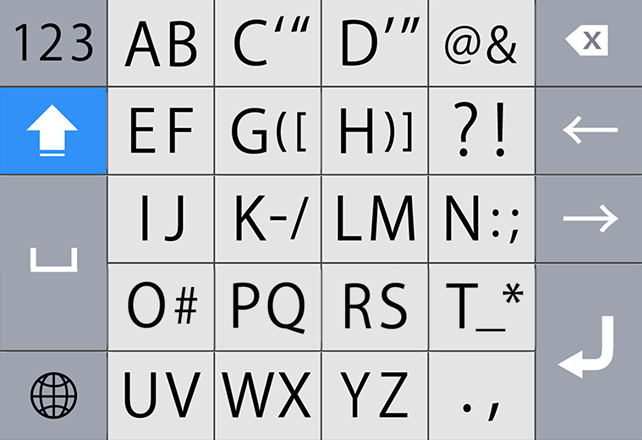Move the cursor right with the arrow key
The width and height of the screenshot is (642, 440).
[588, 219]
